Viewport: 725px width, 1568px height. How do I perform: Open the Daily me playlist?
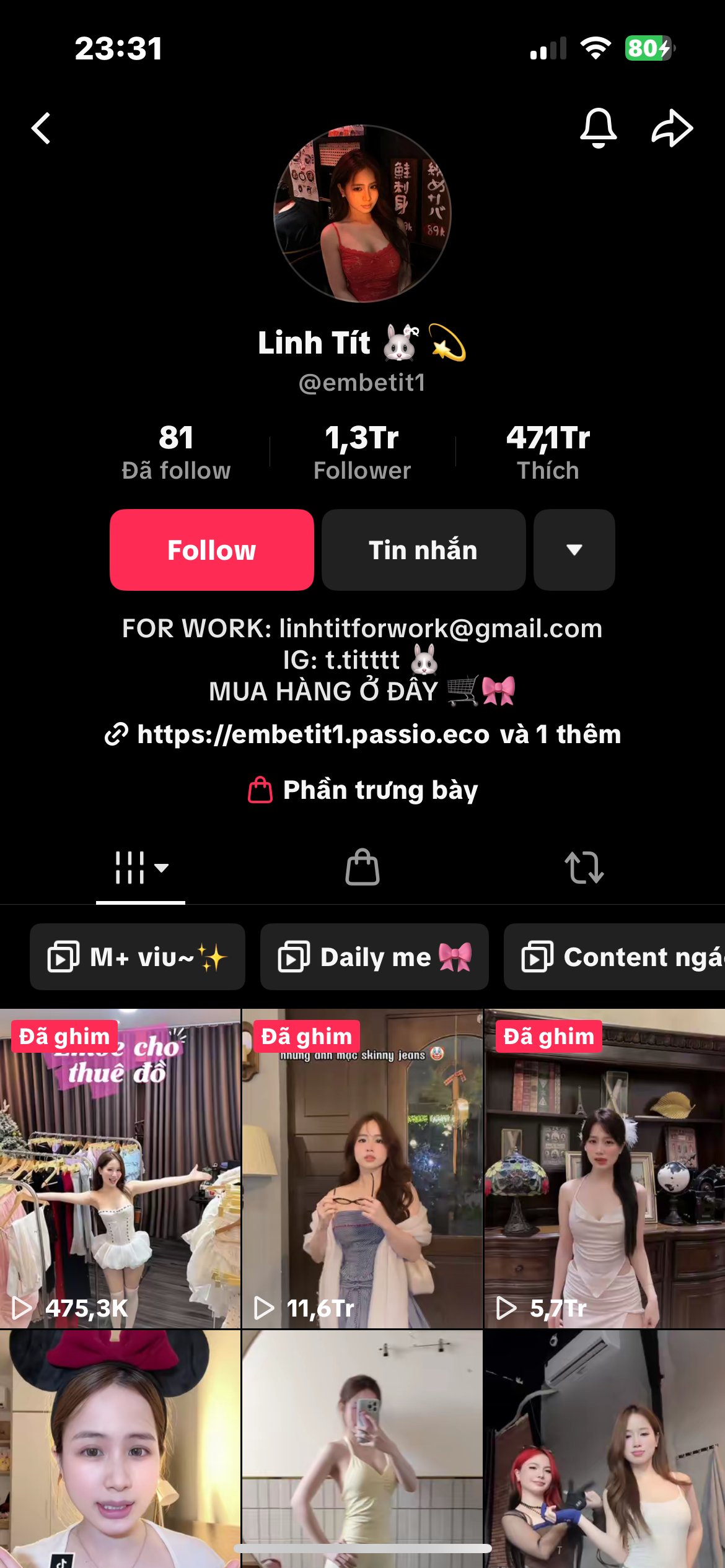374,957
